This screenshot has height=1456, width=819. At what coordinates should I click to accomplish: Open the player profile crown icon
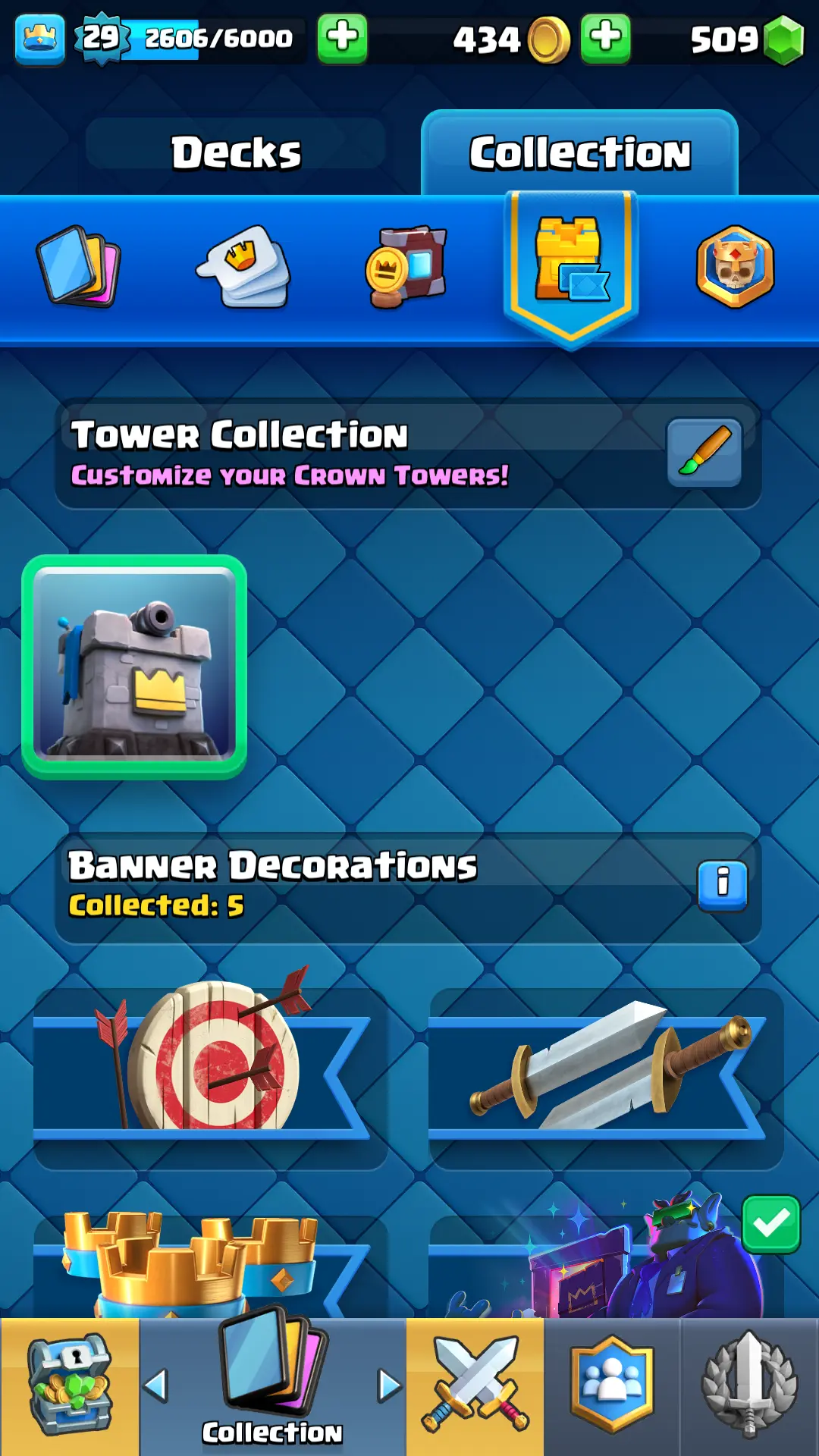[40, 39]
